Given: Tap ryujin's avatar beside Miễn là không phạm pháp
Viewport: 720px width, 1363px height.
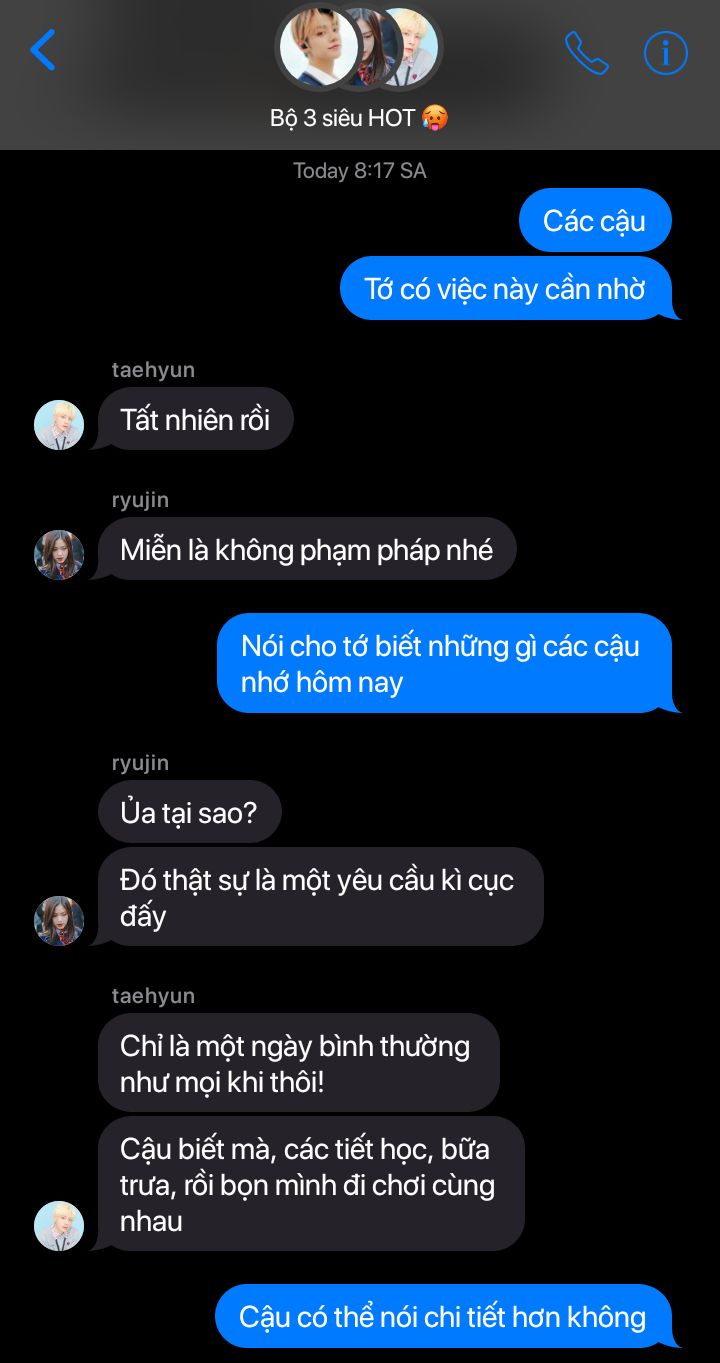Looking at the screenshot, I should [x=59, y=555].
